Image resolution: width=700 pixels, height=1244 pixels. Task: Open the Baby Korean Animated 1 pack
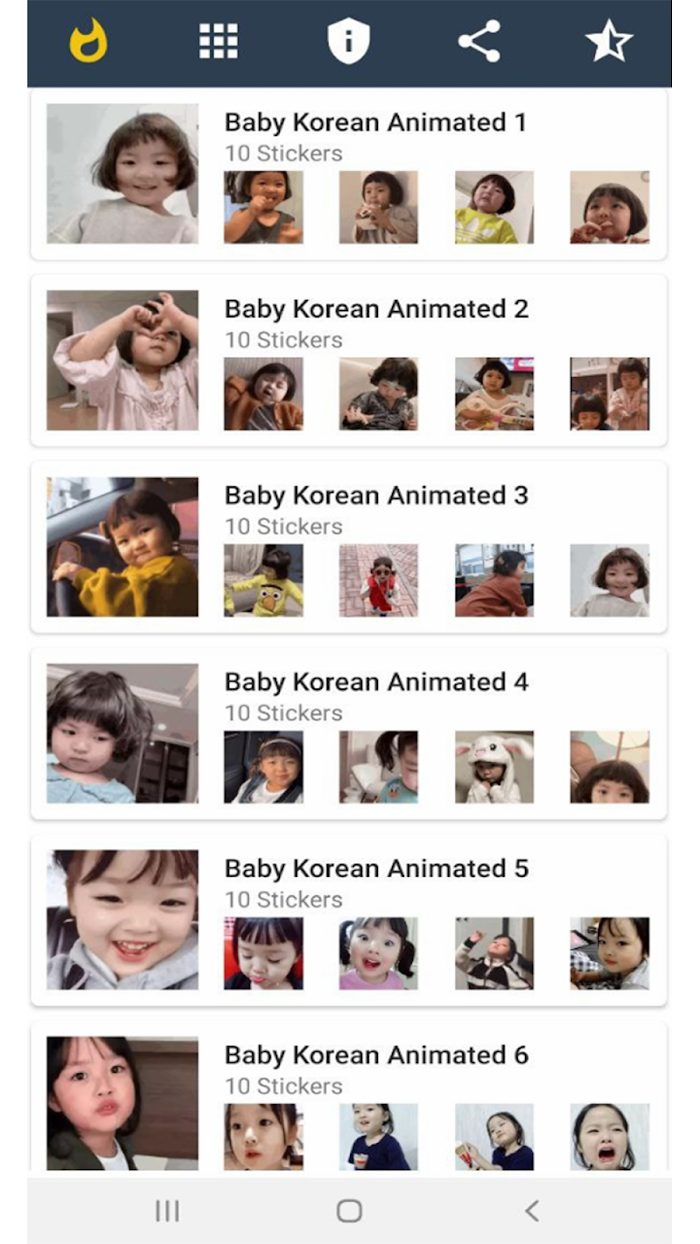coord(349,175)
